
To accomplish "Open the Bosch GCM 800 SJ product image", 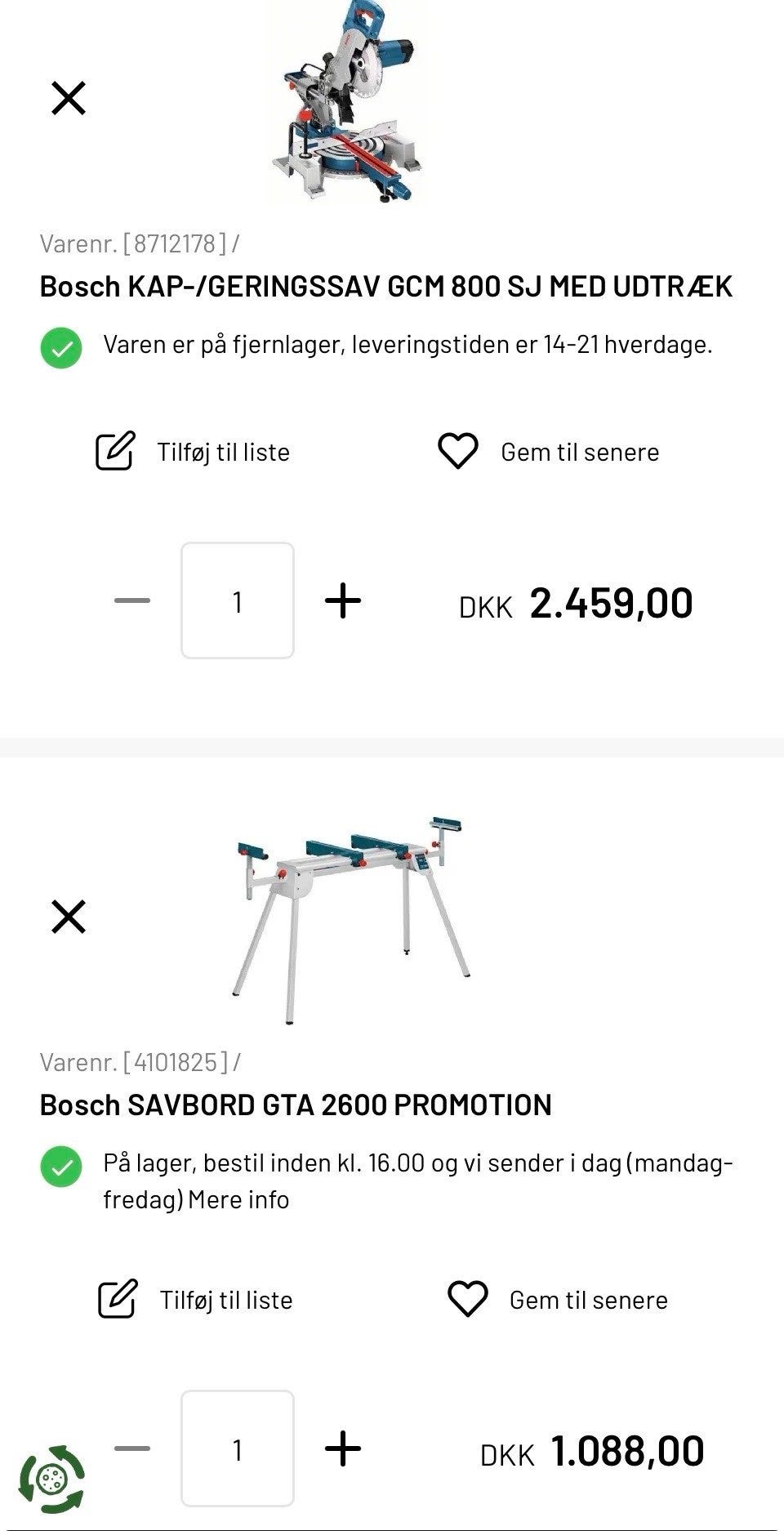I will 350,102.
